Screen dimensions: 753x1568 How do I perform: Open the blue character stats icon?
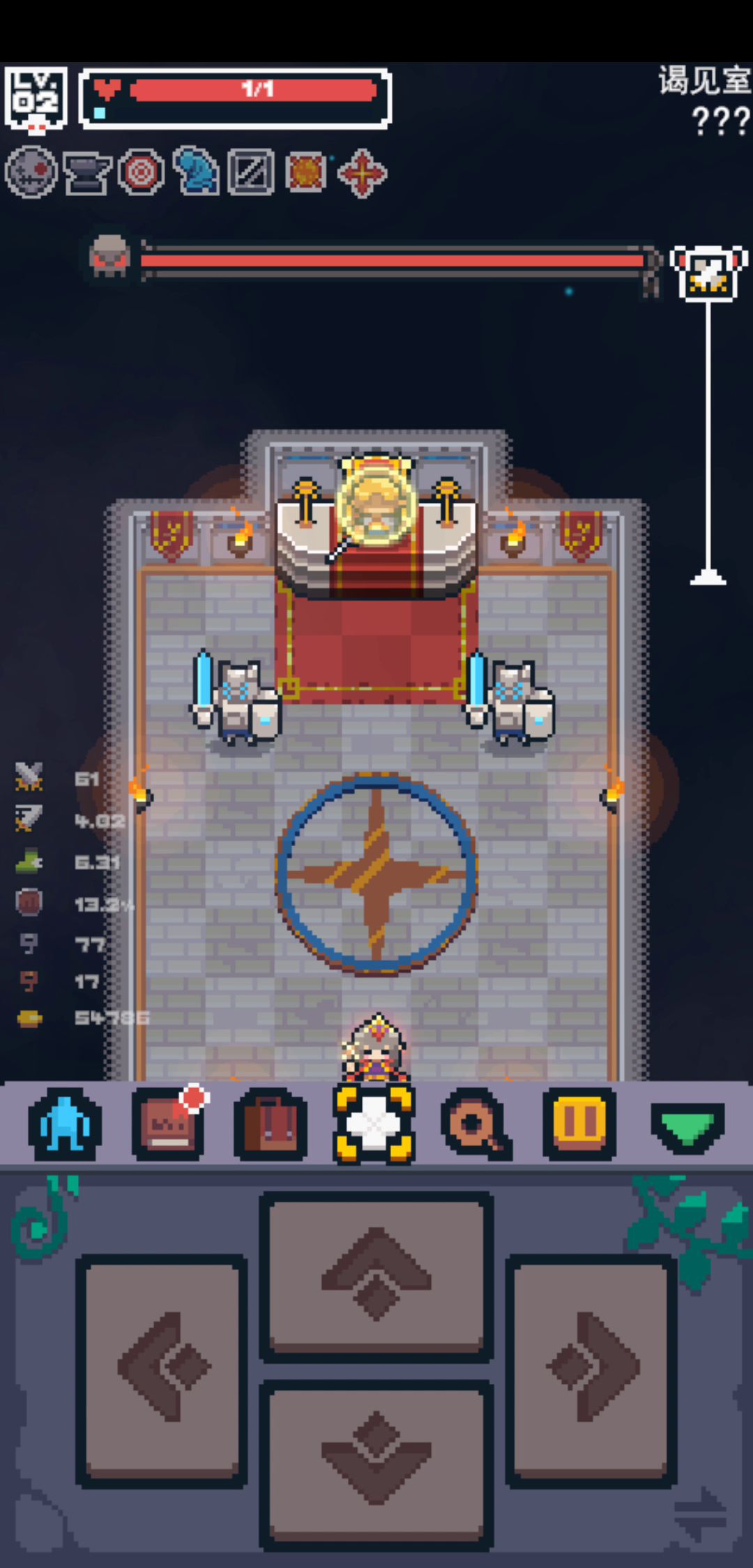(65, 1124)
